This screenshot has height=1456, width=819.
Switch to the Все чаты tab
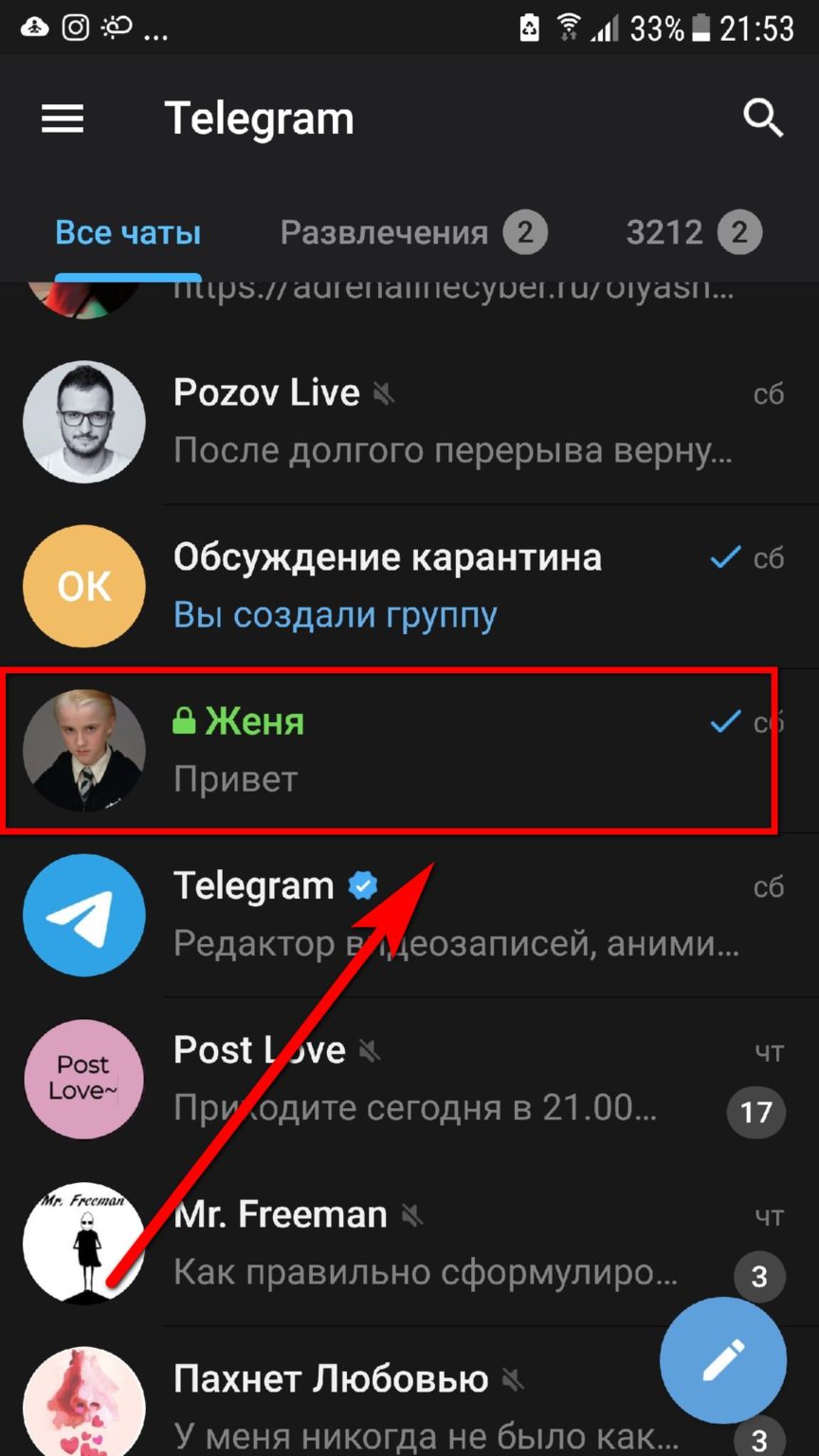pos(128,233)
